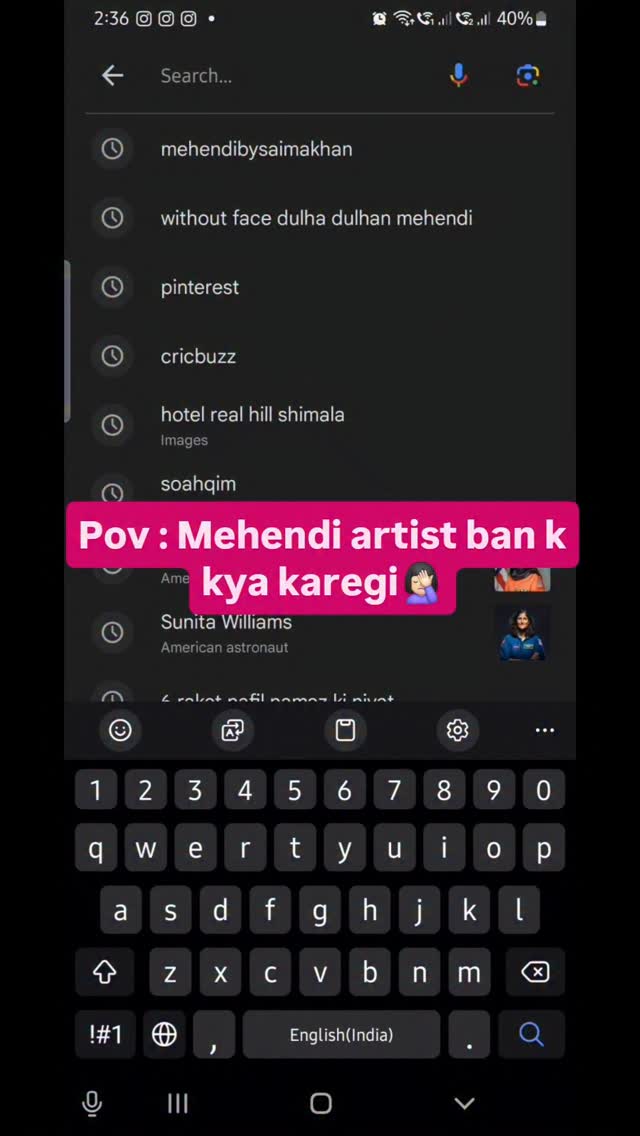Start voice search with the microphone icon
This screenshot has width=640, height=1136.
(458, 75)
